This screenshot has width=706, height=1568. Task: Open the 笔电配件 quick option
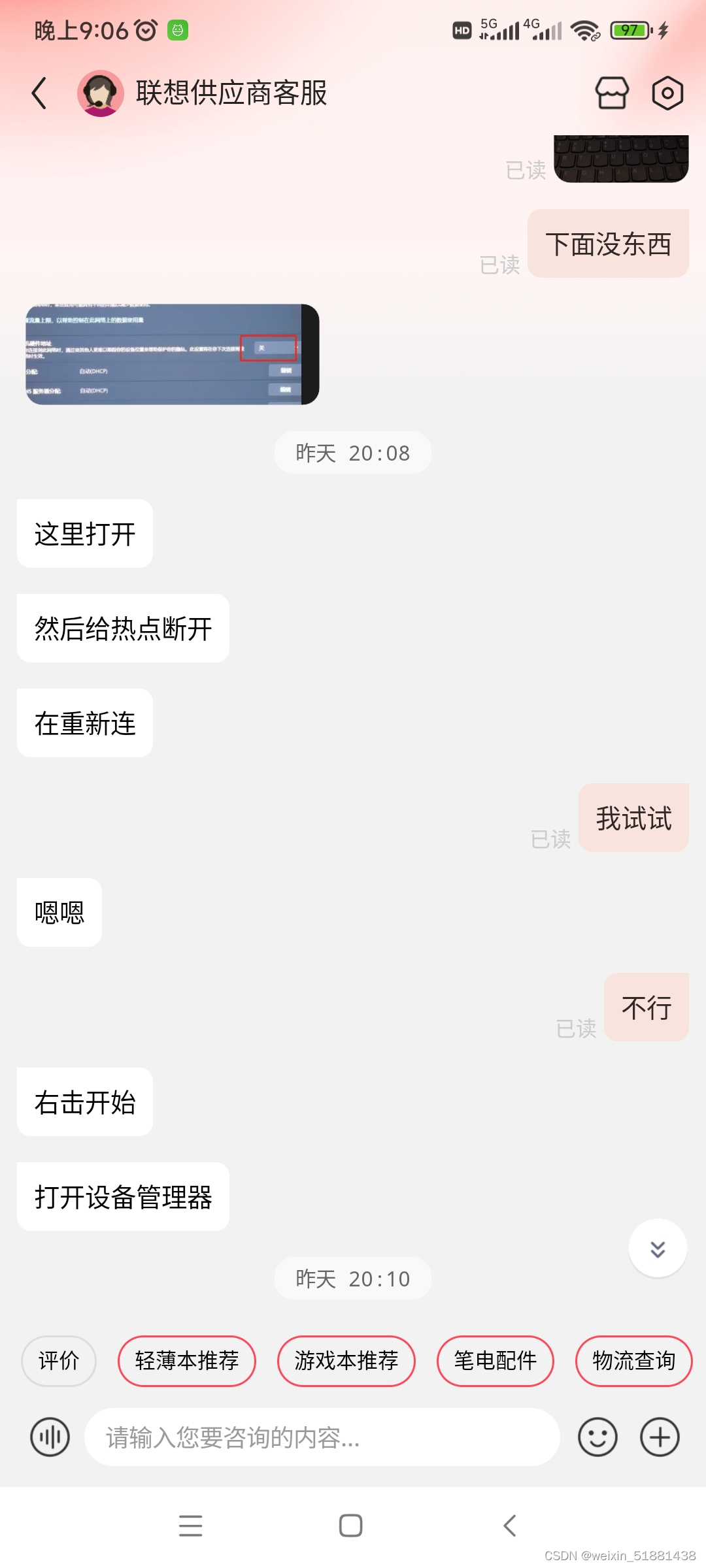496,1361
